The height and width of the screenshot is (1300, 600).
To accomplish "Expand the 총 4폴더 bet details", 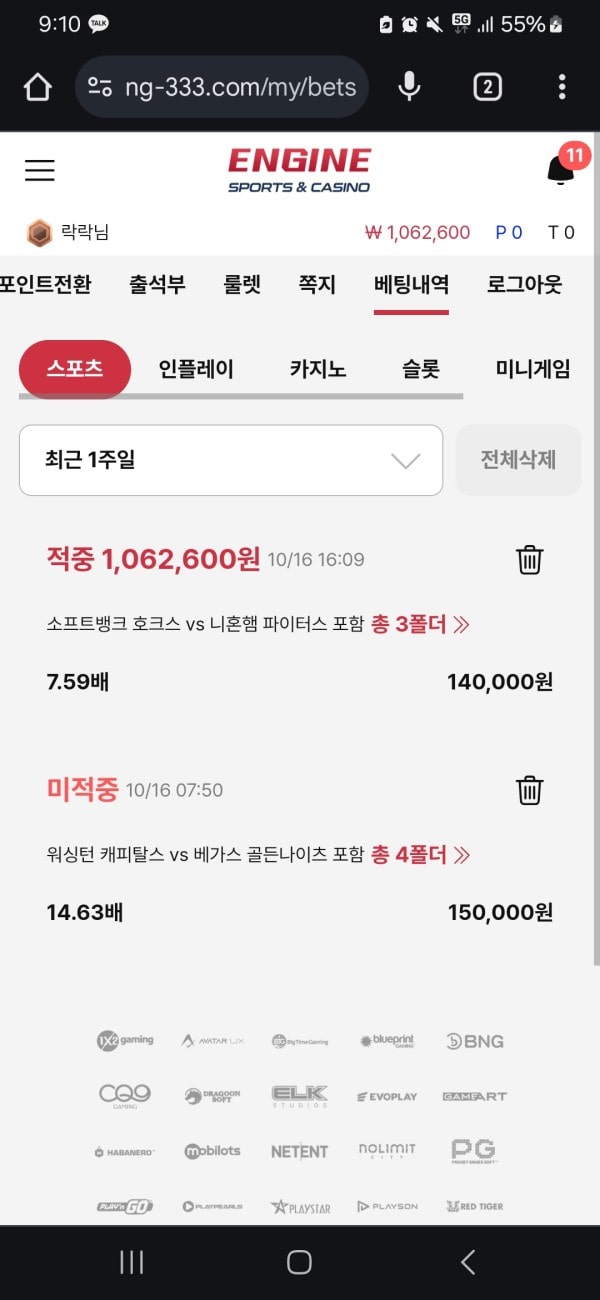I will (420, 855).
